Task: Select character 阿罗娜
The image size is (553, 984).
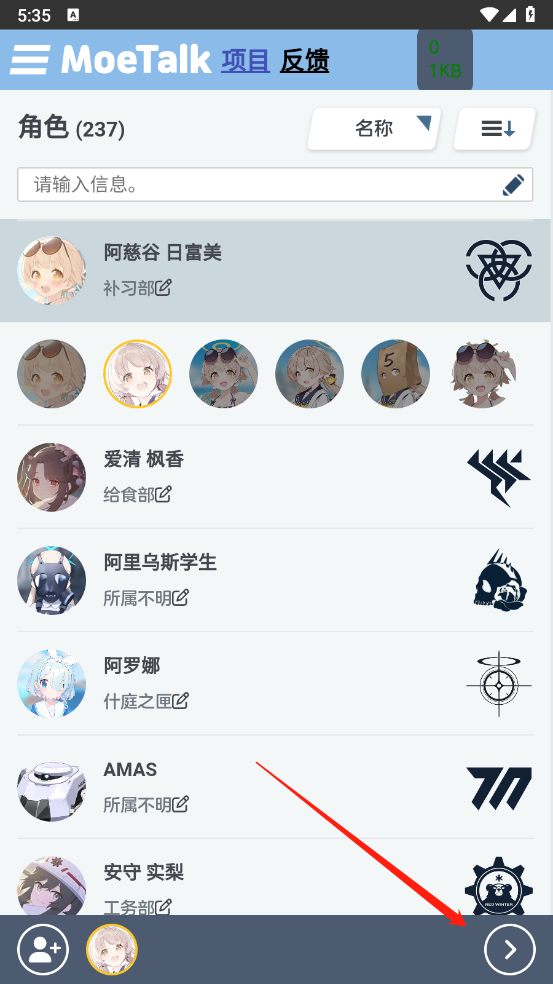Action: point(275,683)
